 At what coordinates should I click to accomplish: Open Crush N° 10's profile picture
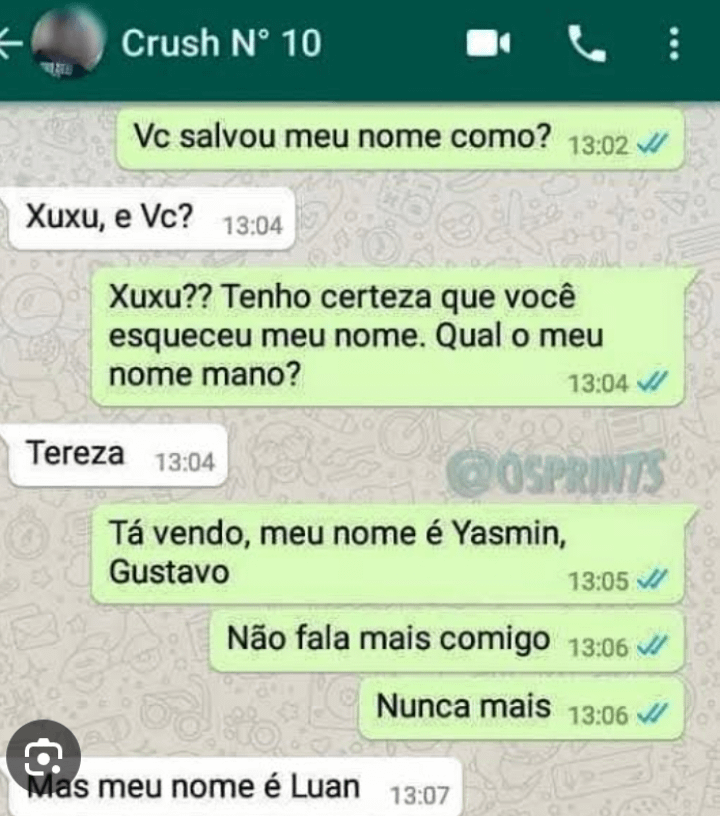coord(68,44)
